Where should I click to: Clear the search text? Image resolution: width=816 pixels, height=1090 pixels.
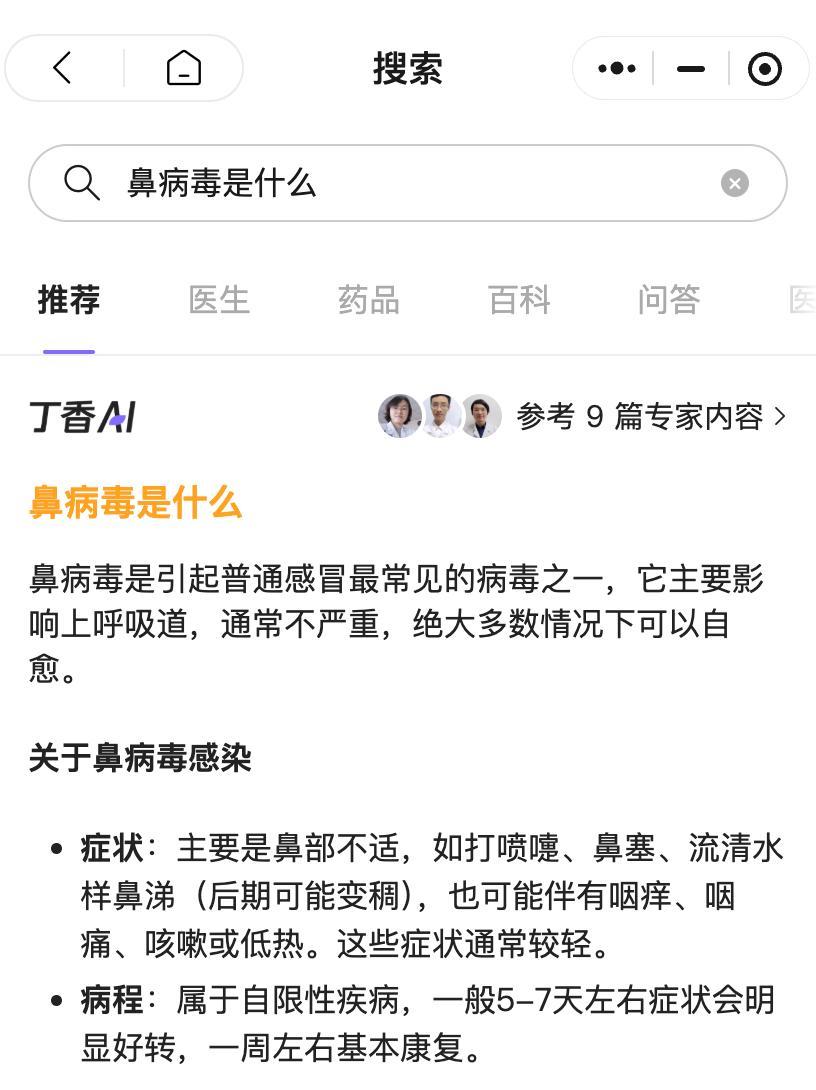735,183
